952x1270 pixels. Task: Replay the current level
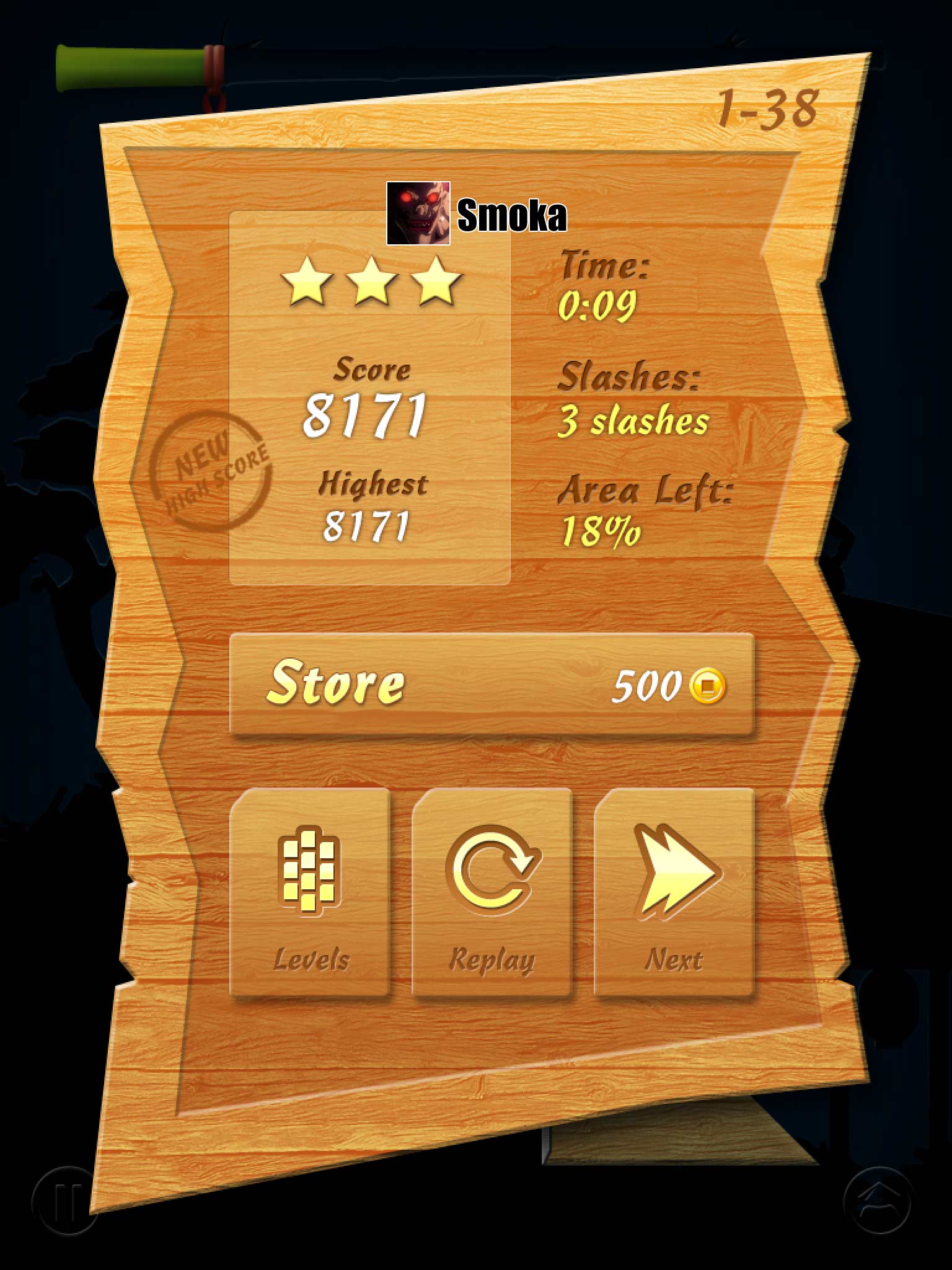tap(491, 893)
